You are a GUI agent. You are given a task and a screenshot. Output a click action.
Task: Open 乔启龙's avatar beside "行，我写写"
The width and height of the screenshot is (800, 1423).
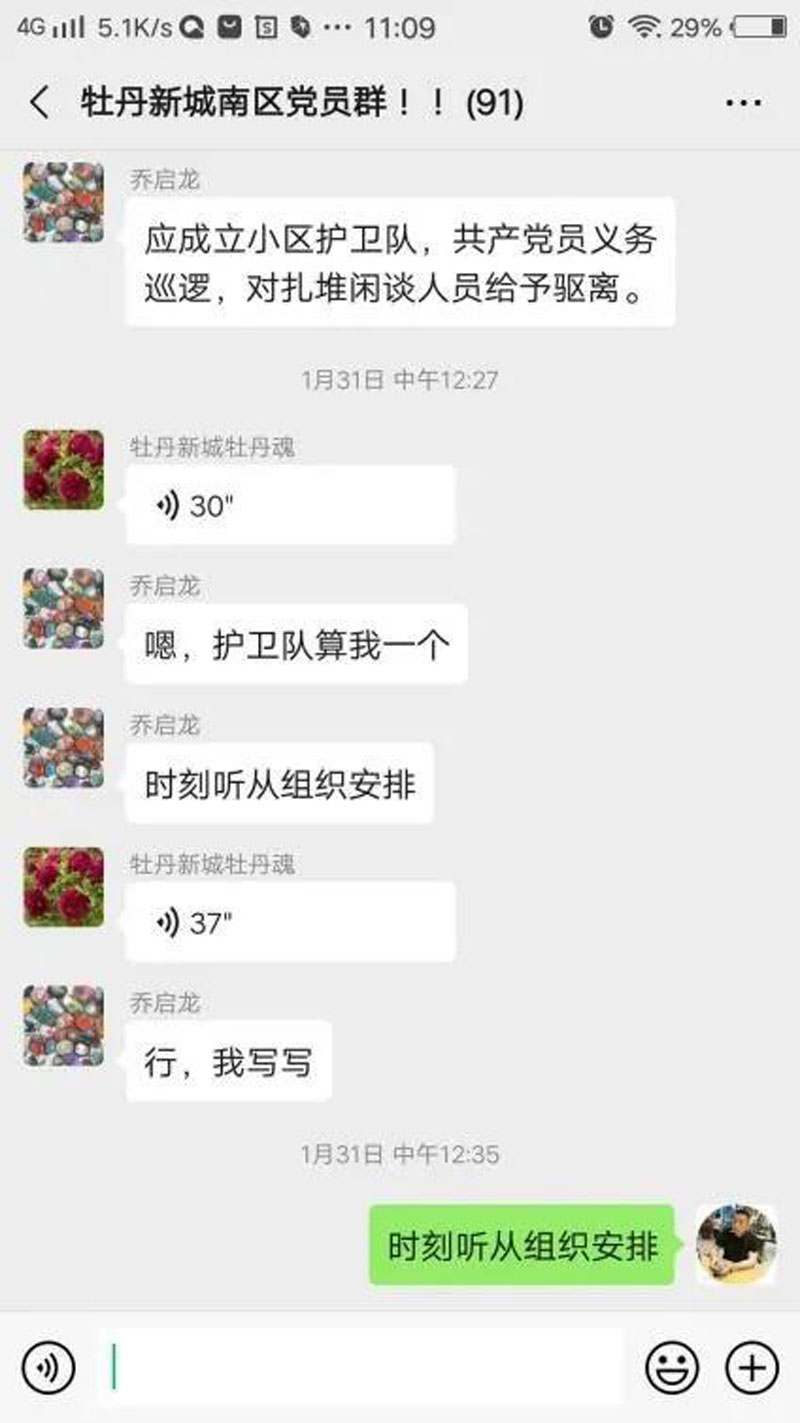tap(64, 1025)
